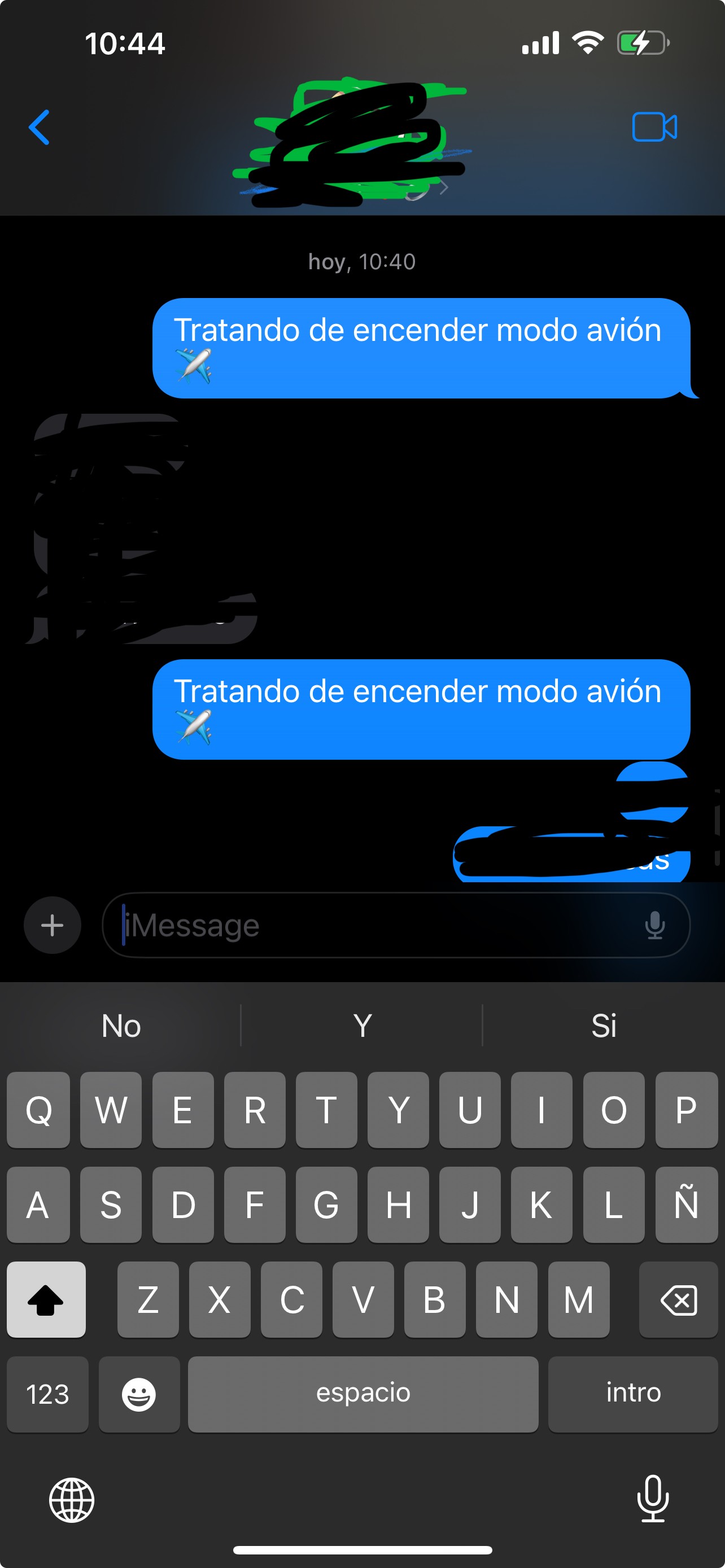Screen dimensions: 725x1568
Task: Start dictation with the bottom microphone
Action: click(x=653, y=1499)
